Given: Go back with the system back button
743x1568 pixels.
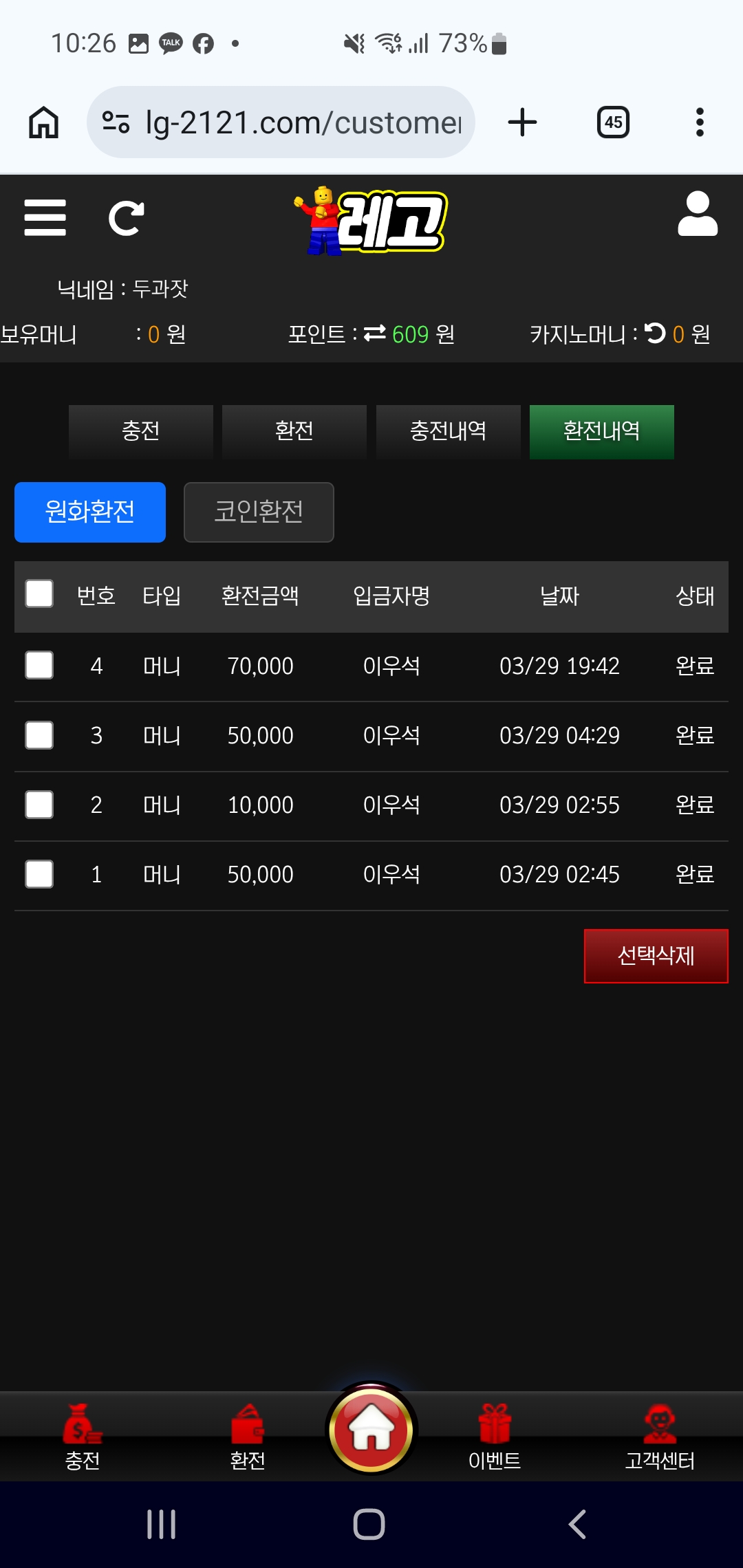Looking at the screenshot, I should pyautogui.click(x=577, y=1524).
